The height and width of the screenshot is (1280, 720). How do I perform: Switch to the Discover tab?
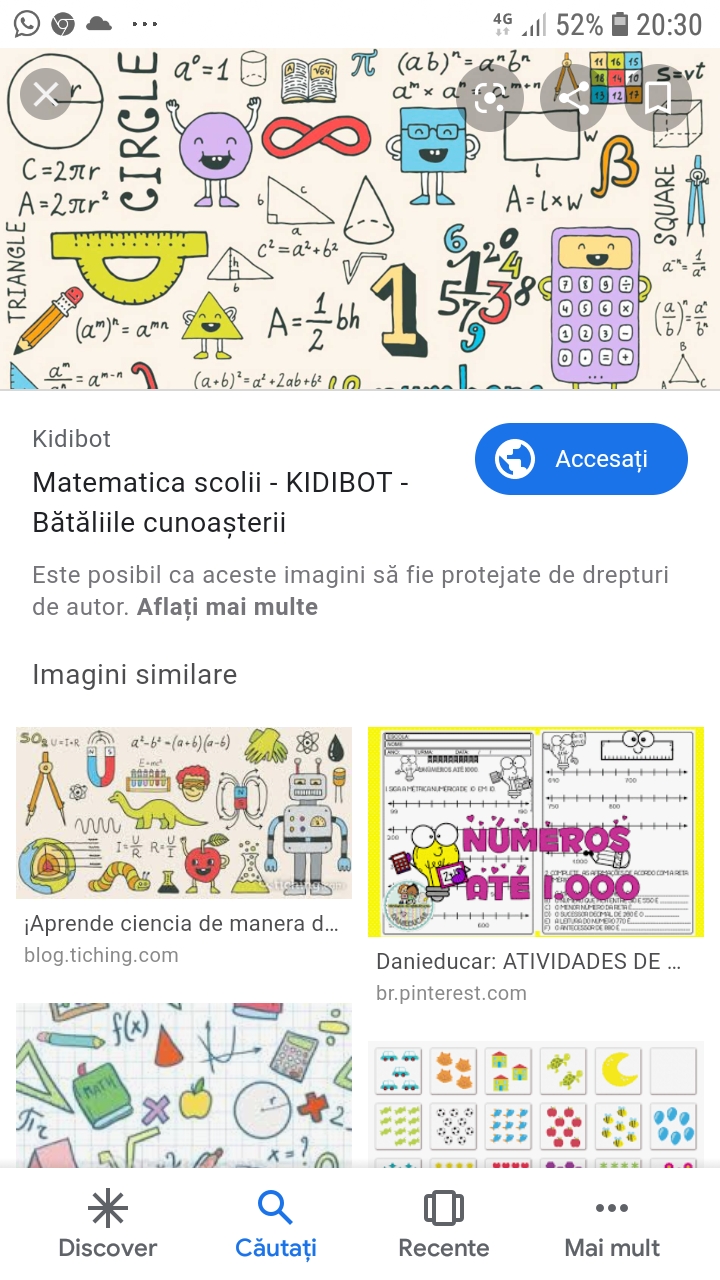click(108, 1225)
